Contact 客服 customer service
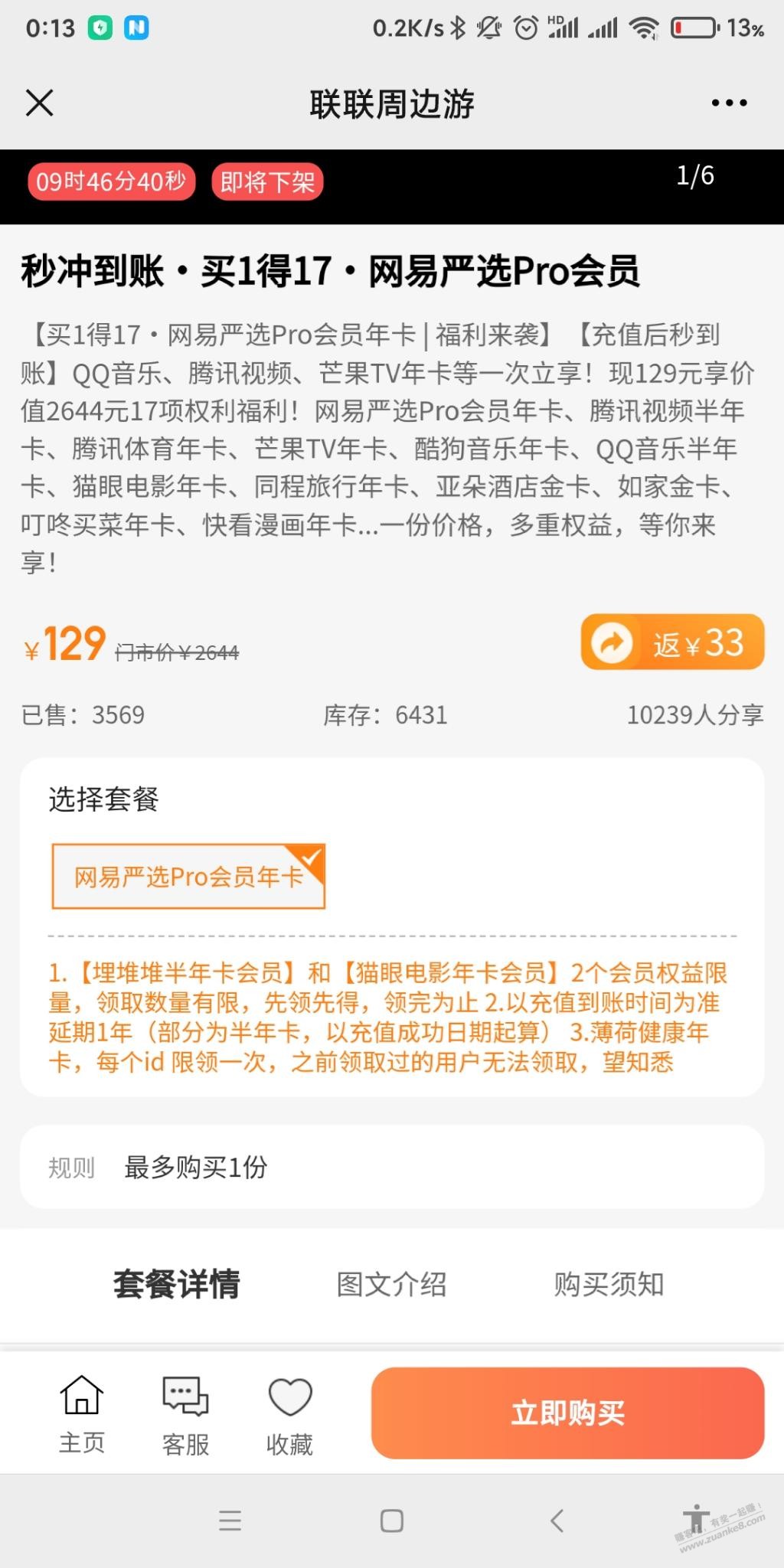 pyautogui.click(x=185, y=1413)
